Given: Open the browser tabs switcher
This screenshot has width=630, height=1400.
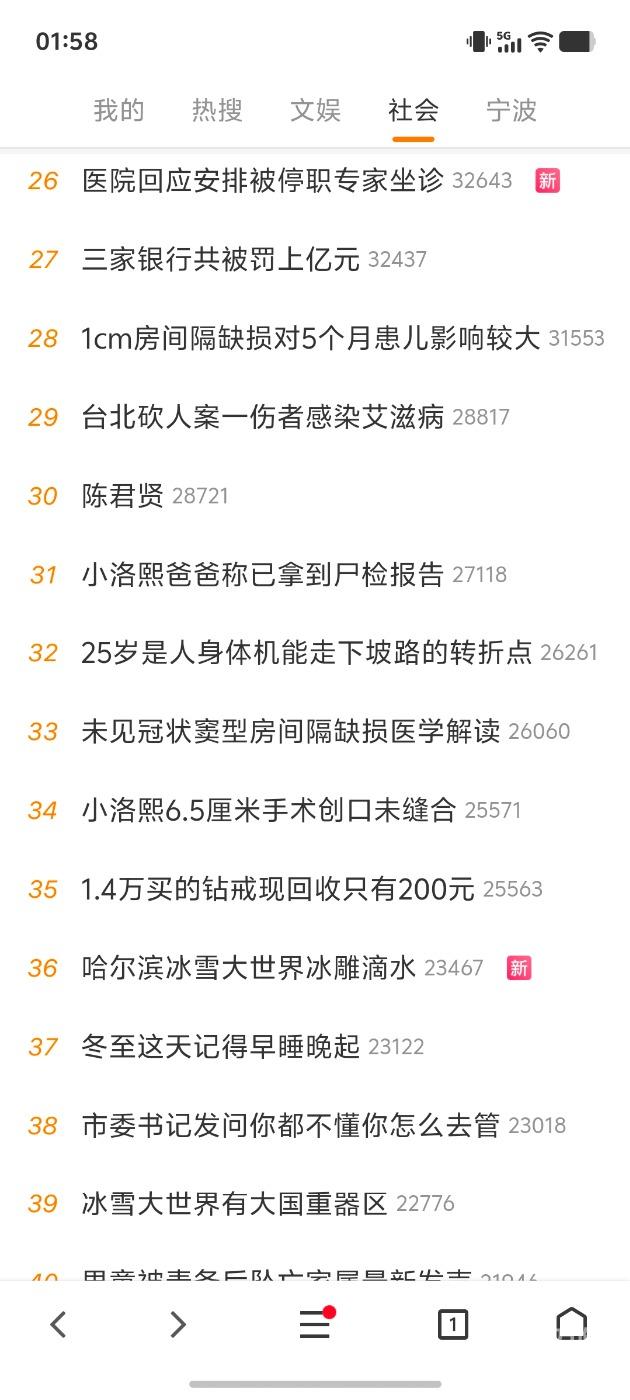Looking at the screenshot, I should [x=452, y=1325].
